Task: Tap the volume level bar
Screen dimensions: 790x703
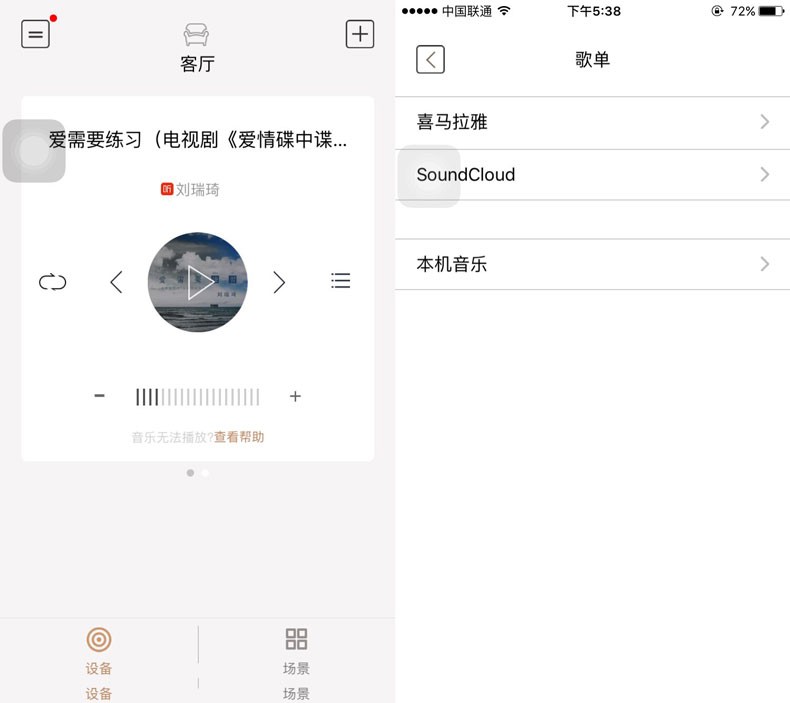Action: (x=197, y=396)
